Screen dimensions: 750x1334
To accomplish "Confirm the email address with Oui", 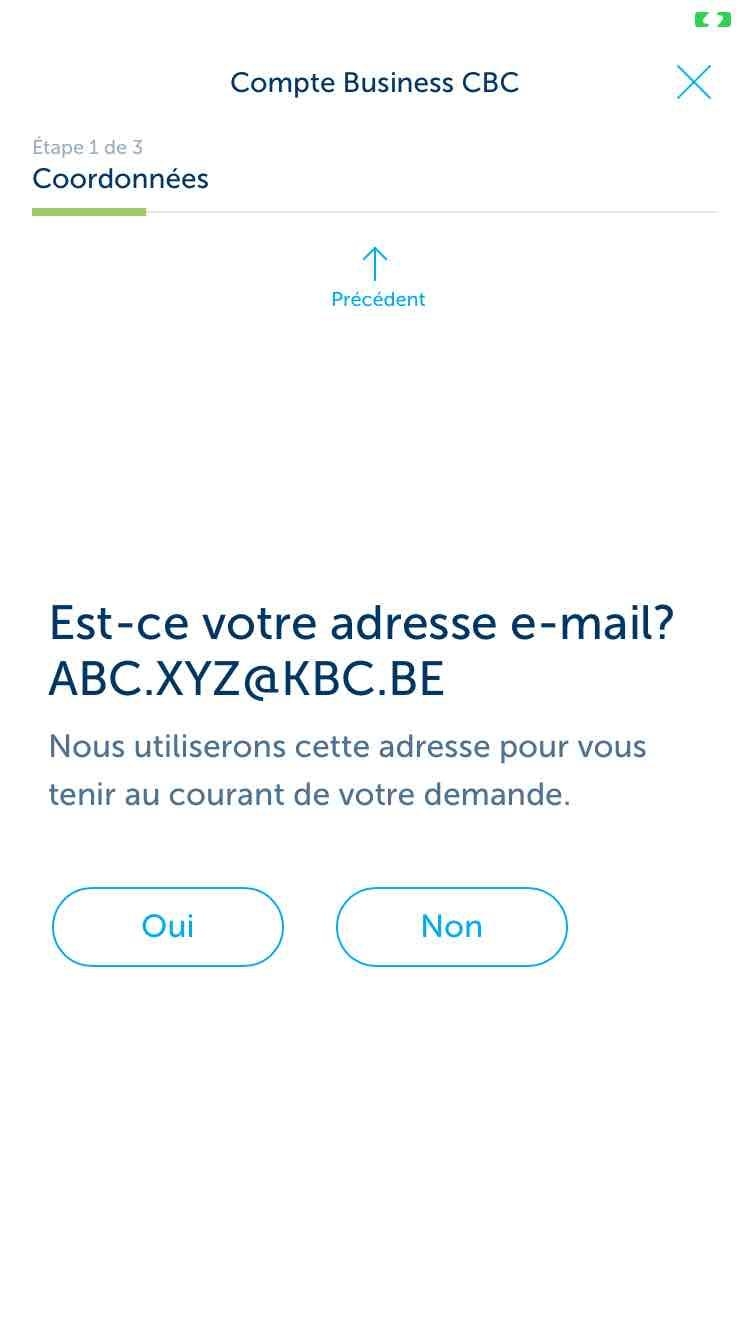I will click(168, 926).
